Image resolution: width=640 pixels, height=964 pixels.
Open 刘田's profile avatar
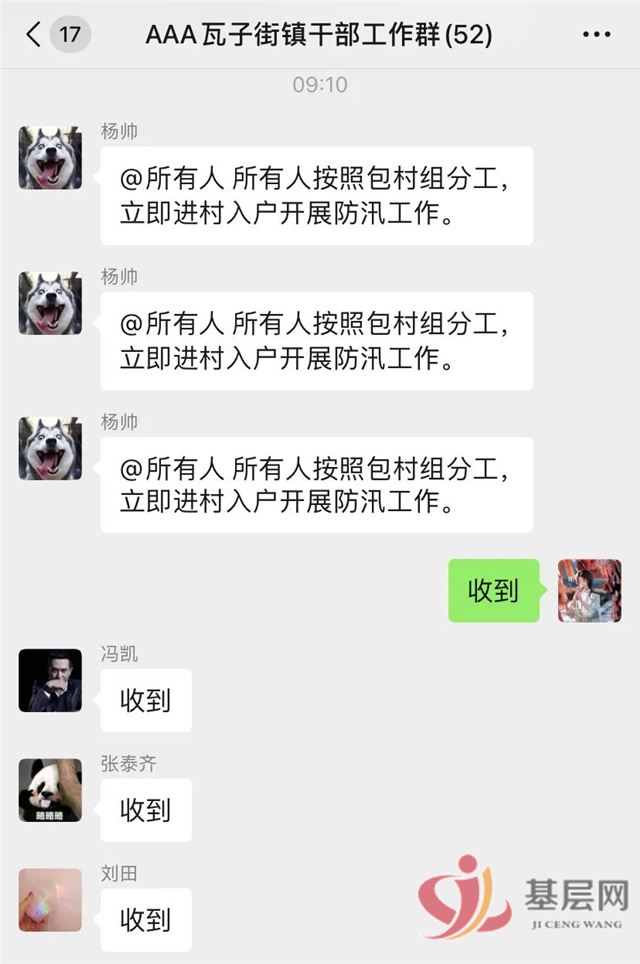[x=50, y=899]
